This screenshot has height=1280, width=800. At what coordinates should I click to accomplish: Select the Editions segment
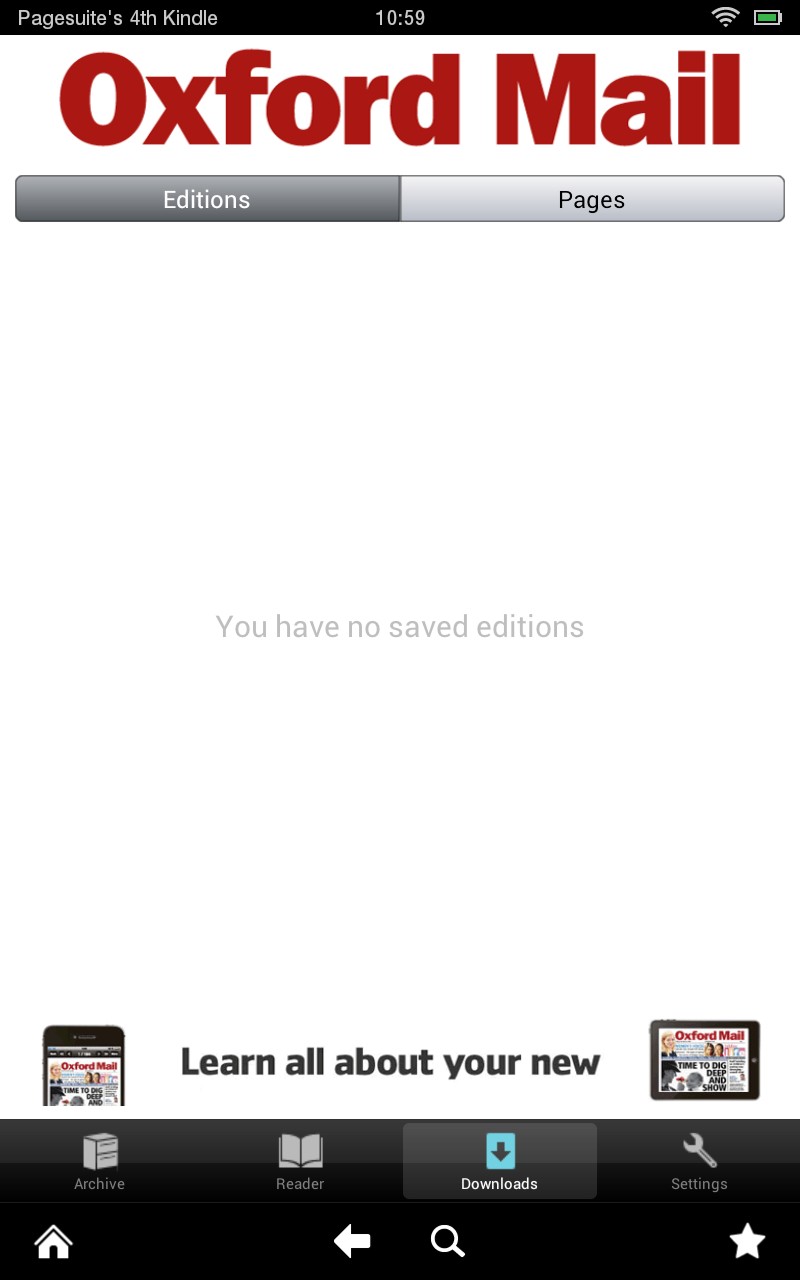208,199
